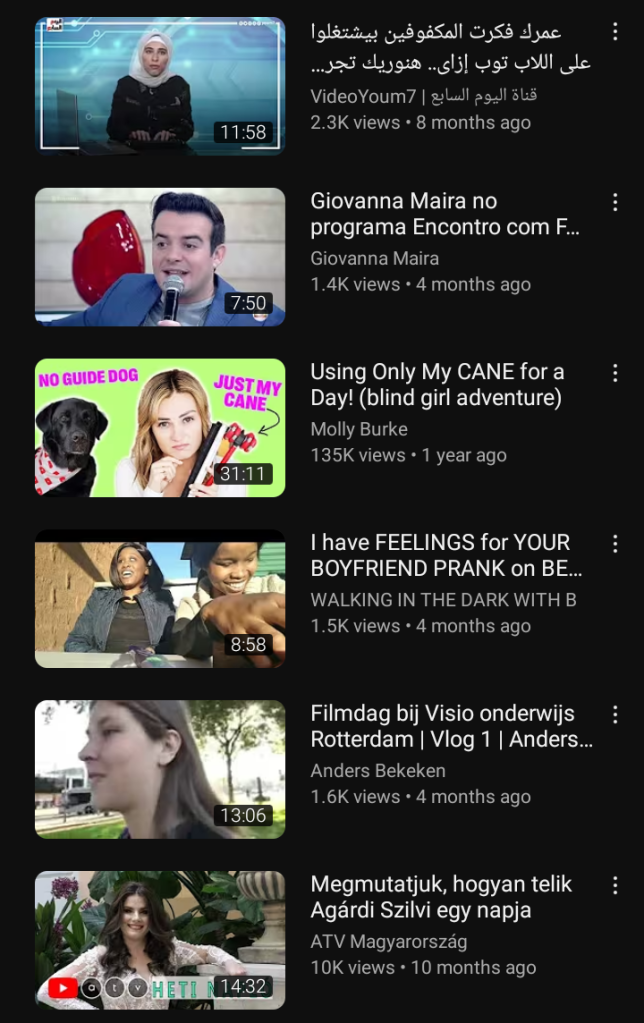Watch Using Only My CANE for a Day
644x1023 pixels.
click(x=160, y=428)
